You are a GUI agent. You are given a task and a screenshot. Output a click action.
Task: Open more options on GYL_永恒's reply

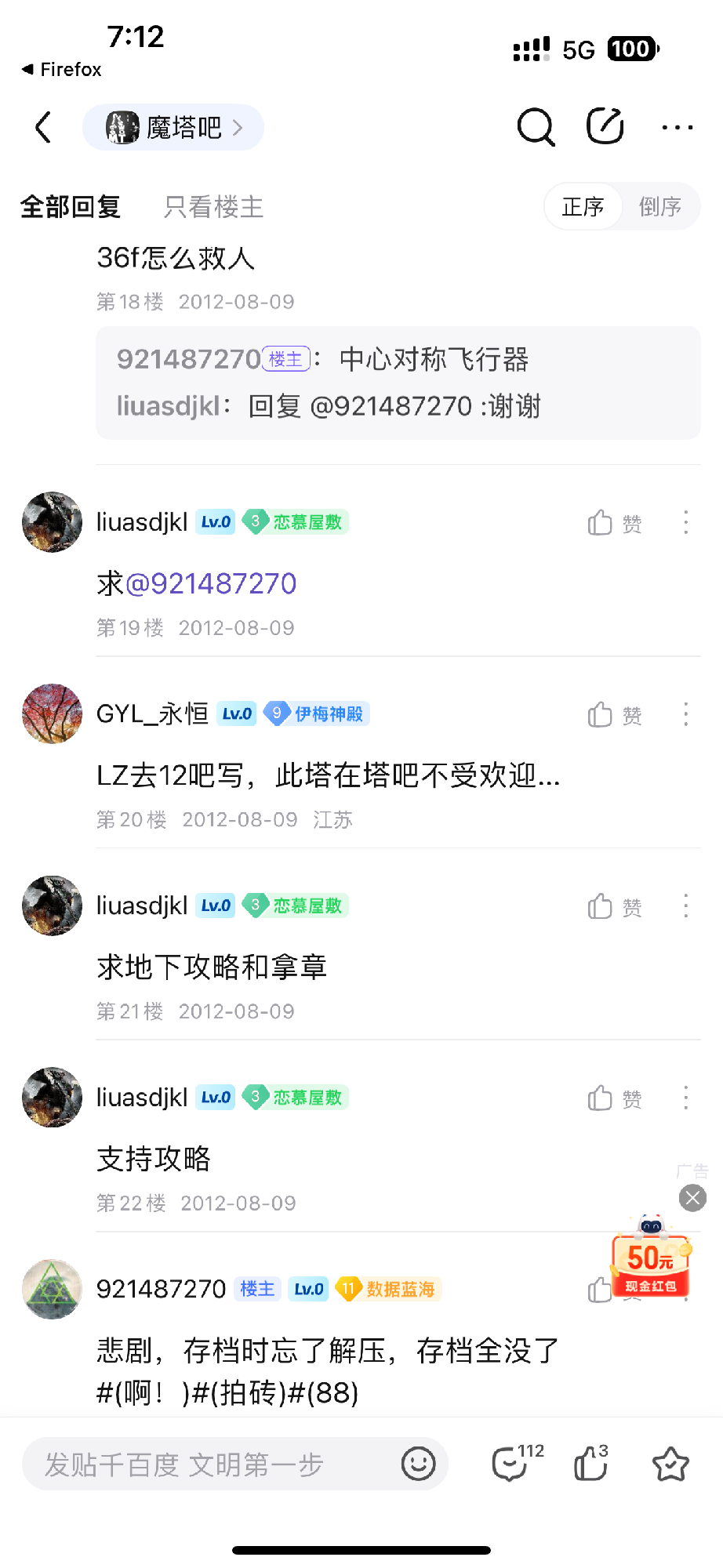point(685,714)
